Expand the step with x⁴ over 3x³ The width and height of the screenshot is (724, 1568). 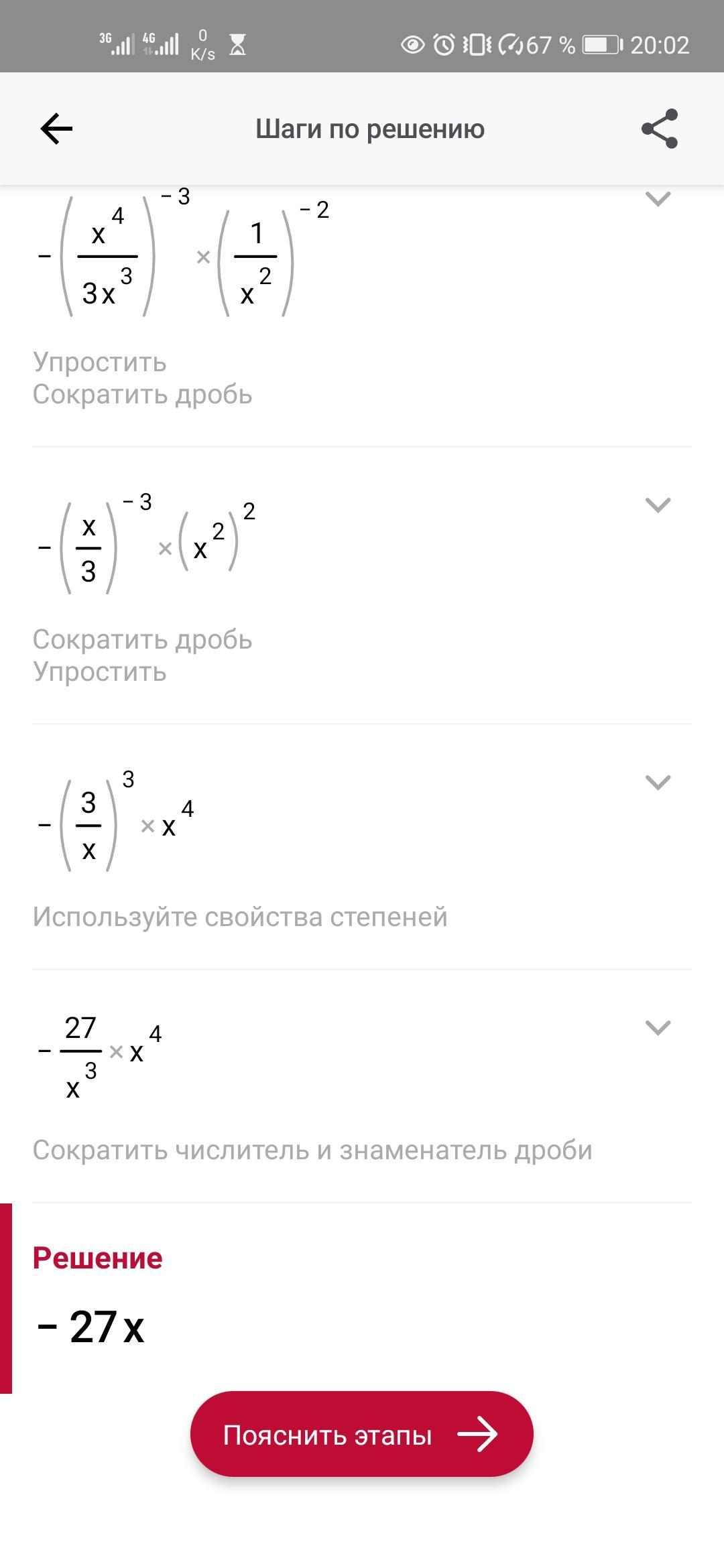pos(658,199)
